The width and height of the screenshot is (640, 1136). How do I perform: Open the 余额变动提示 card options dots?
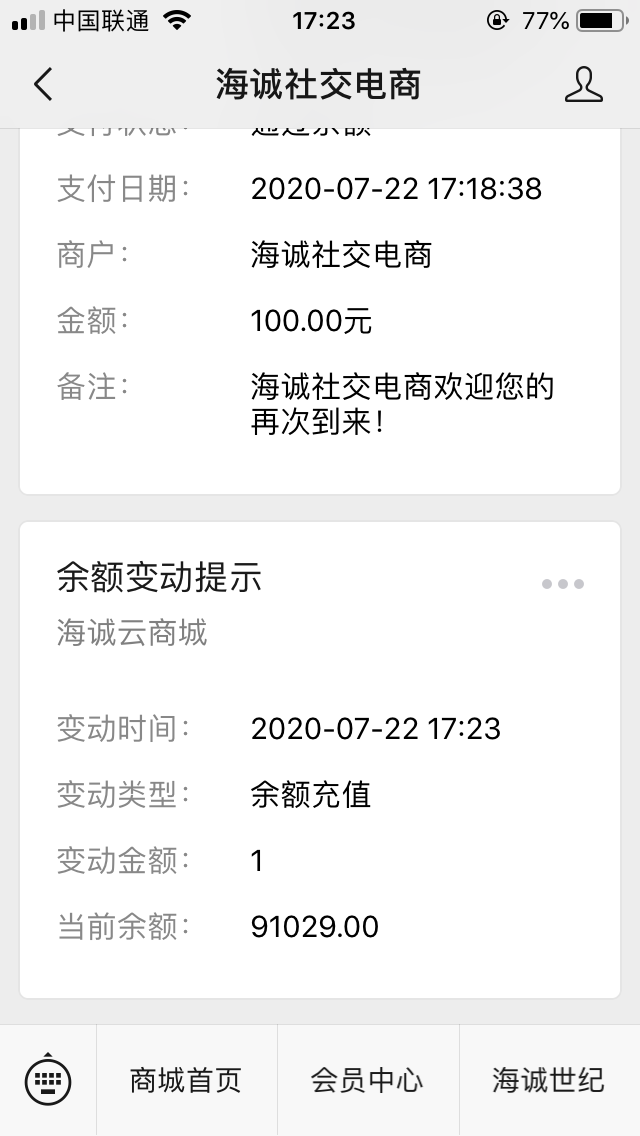click(562, 584)
